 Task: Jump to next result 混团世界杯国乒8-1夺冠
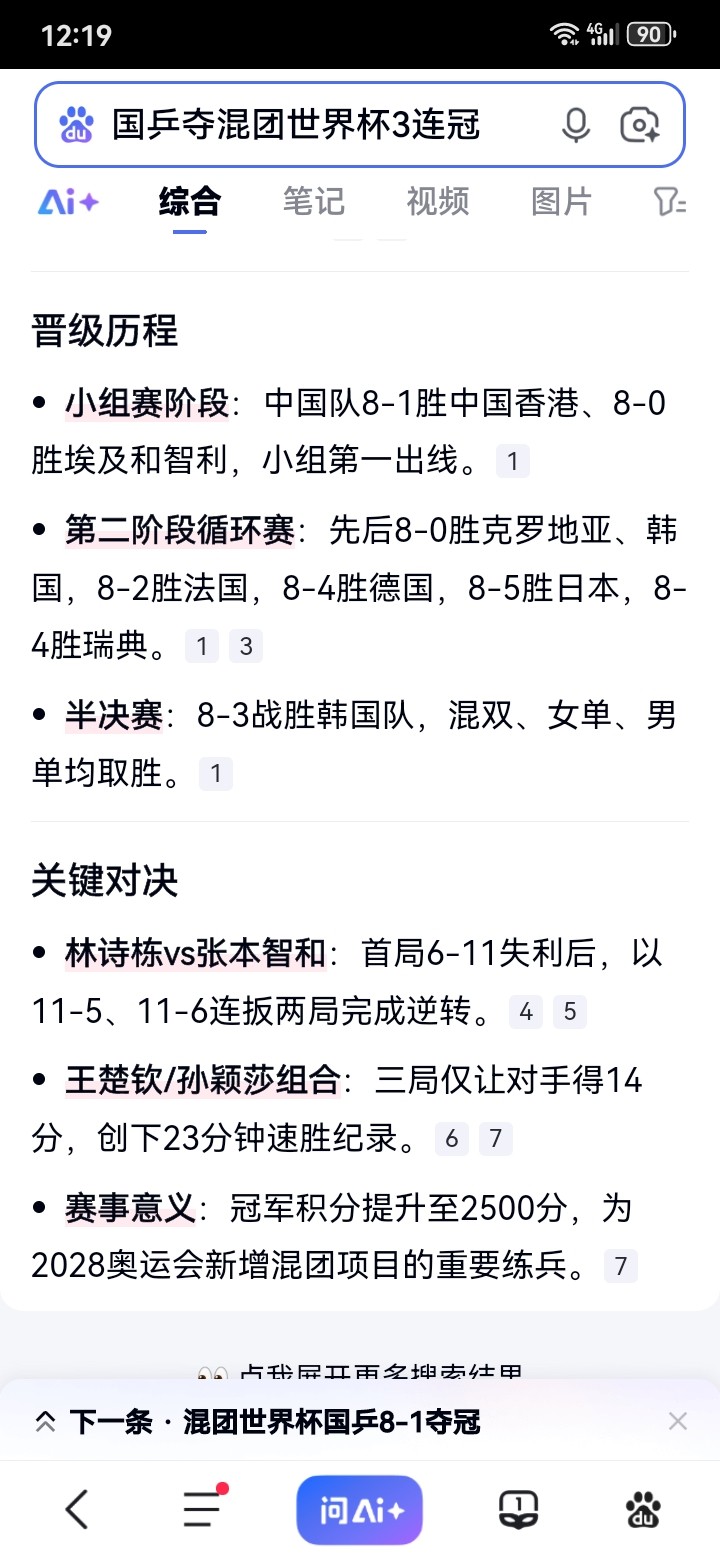[x=274, y=1421]
